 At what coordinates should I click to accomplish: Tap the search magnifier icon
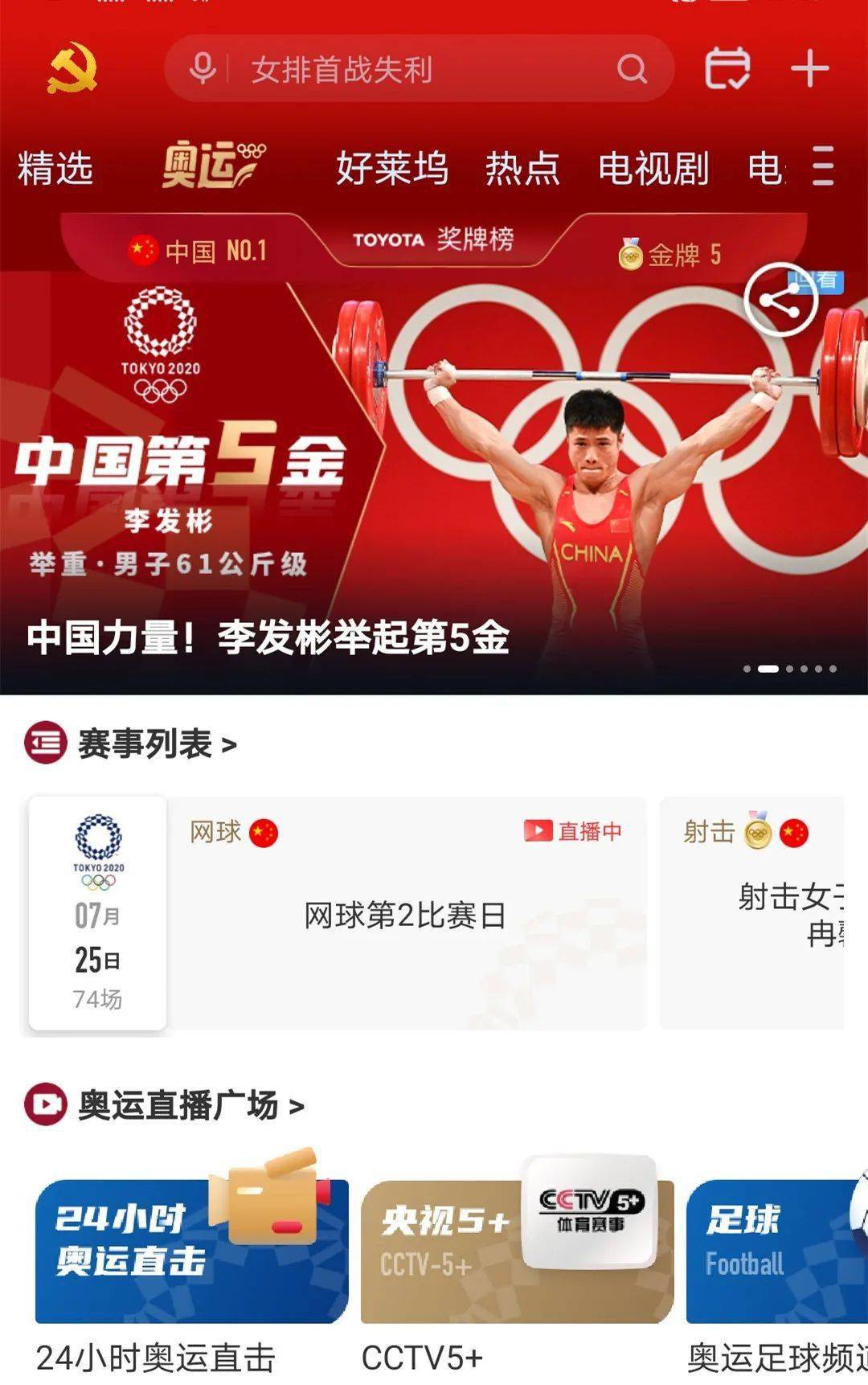(632, 69)
